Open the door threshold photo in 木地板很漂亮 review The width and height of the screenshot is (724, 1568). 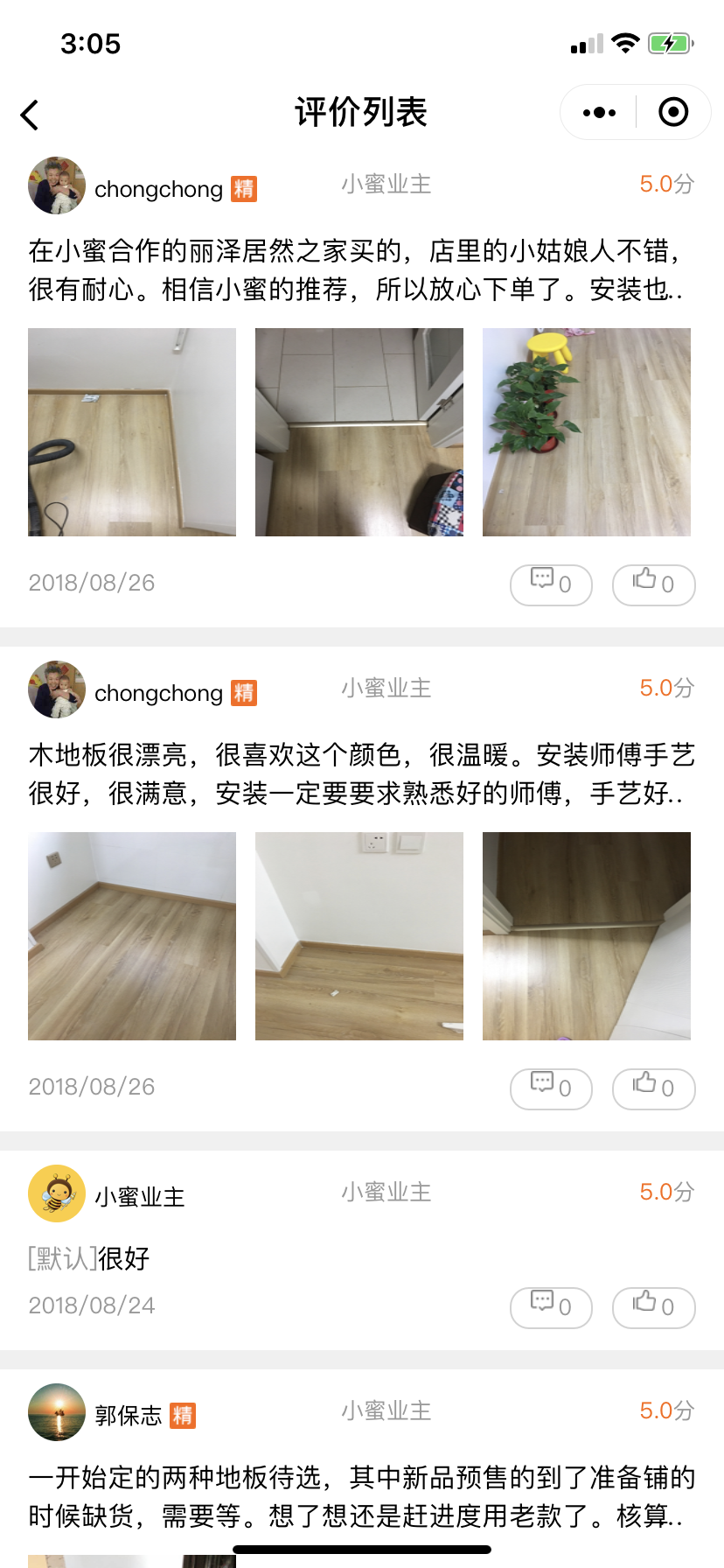tap(587, 936)
